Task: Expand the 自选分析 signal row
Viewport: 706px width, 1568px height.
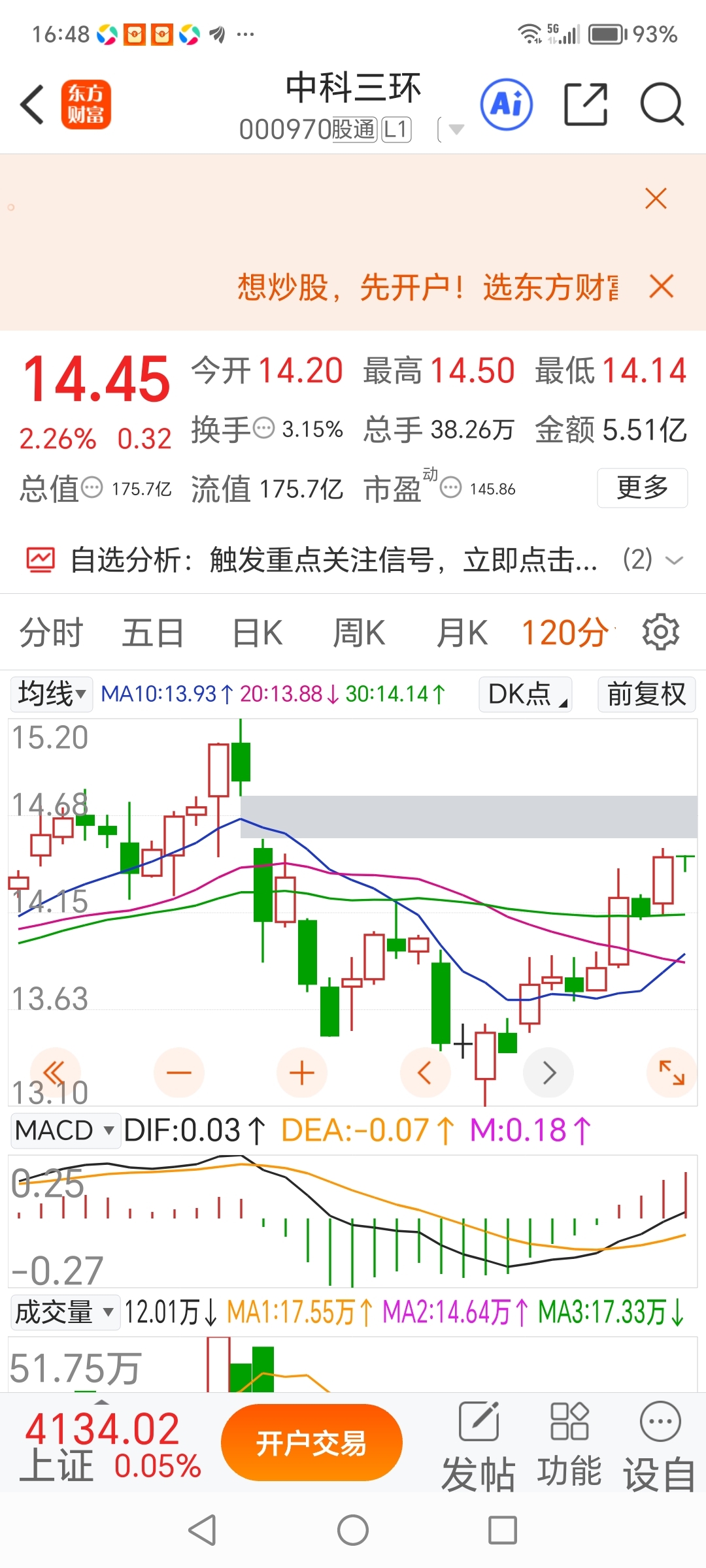Action: [x=673, y=560]
